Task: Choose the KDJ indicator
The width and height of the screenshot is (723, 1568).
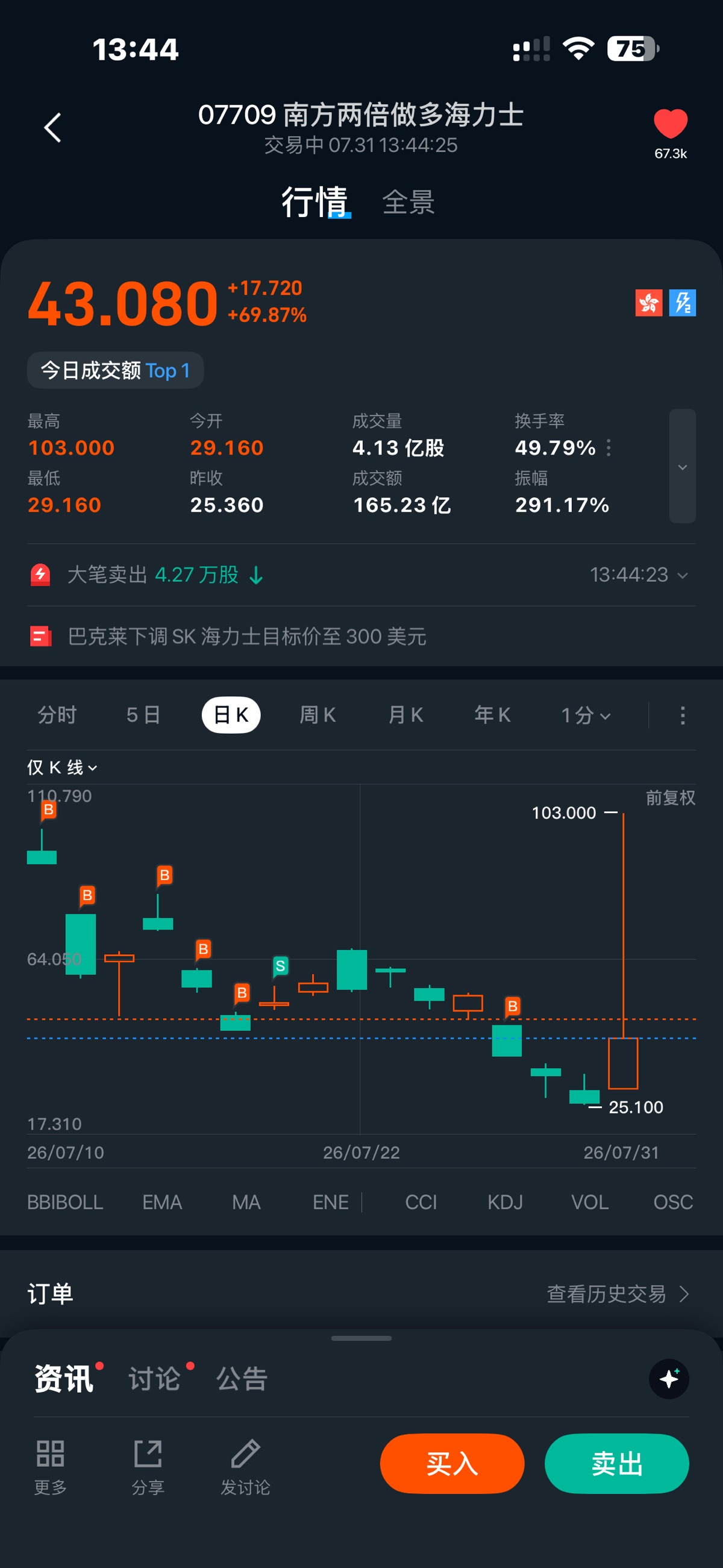Action: (504, 1202)
